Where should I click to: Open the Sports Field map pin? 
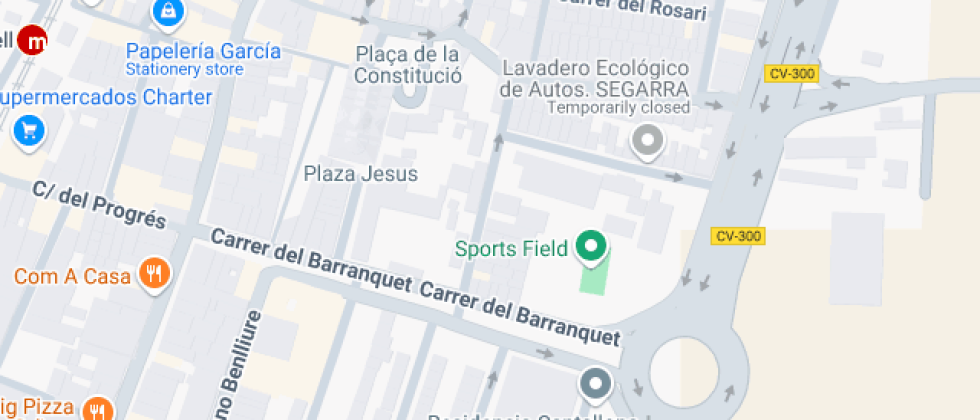(x=592, y=247)
